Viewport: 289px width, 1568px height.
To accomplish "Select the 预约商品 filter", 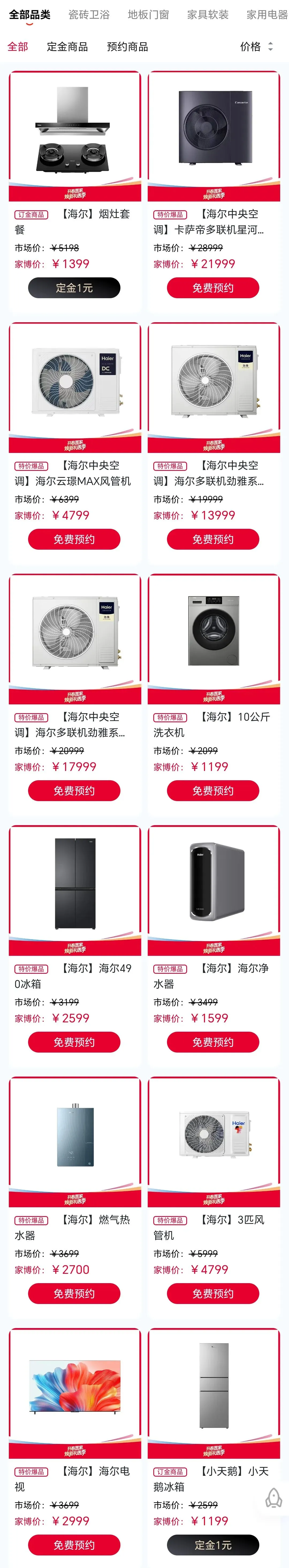I will (x=127, y=47).
